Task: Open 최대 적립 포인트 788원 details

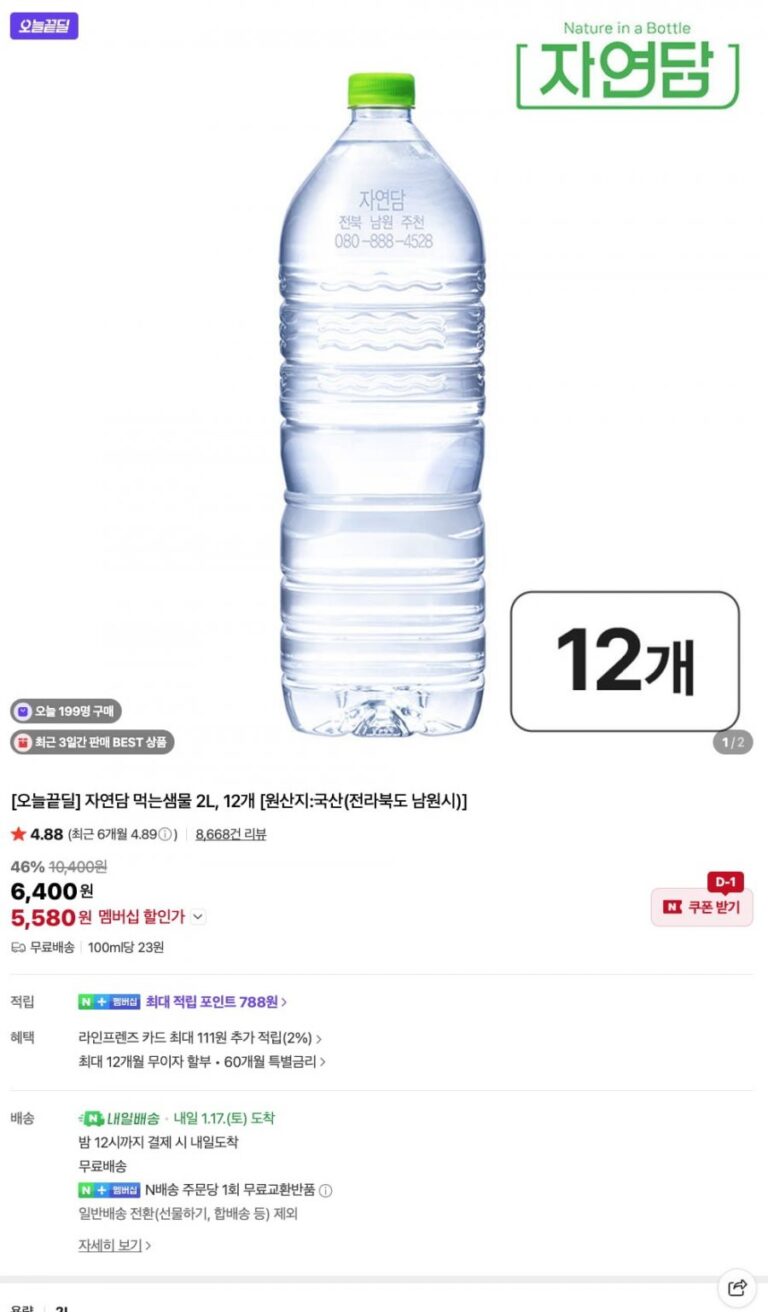Action: point(215,1001)
